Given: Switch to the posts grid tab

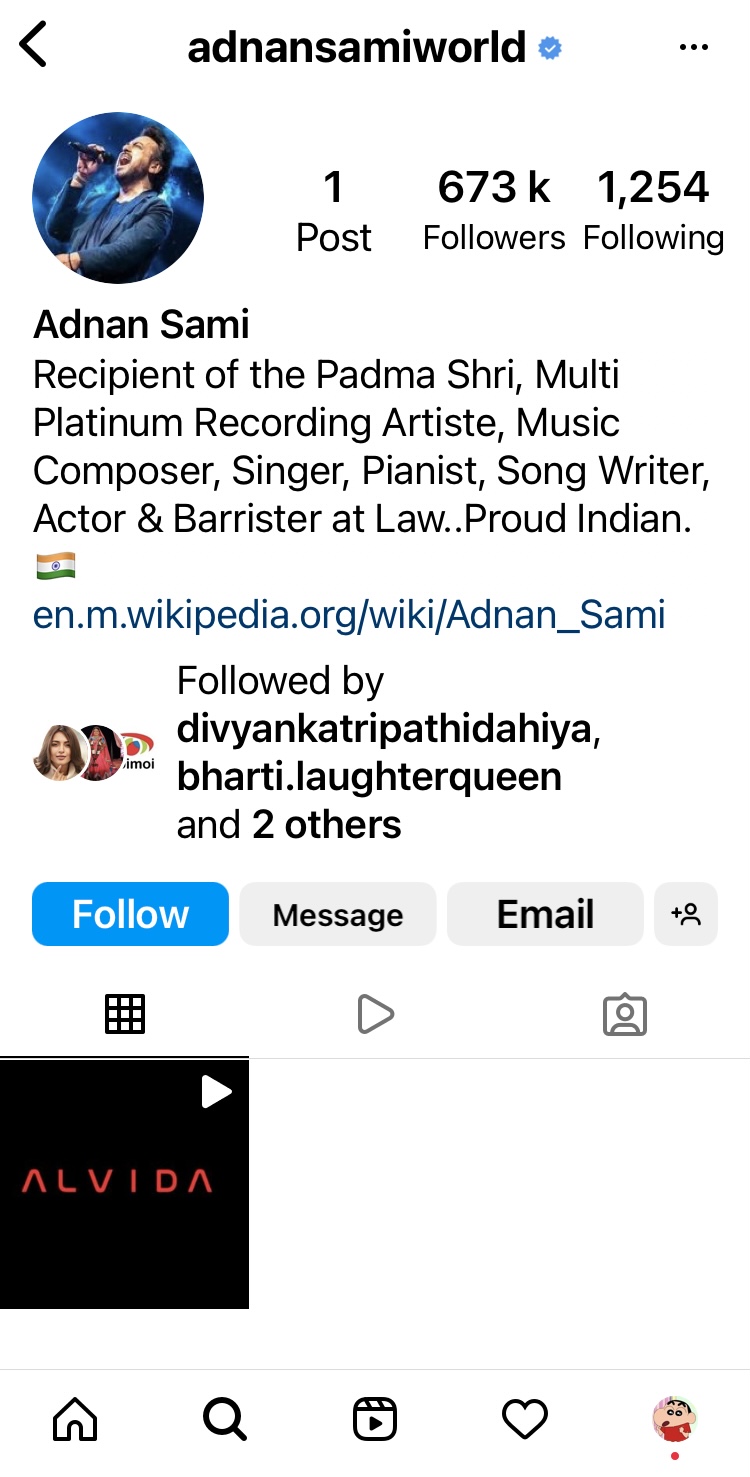Looking at the screenshot, I should click(x=125, y=1014).
